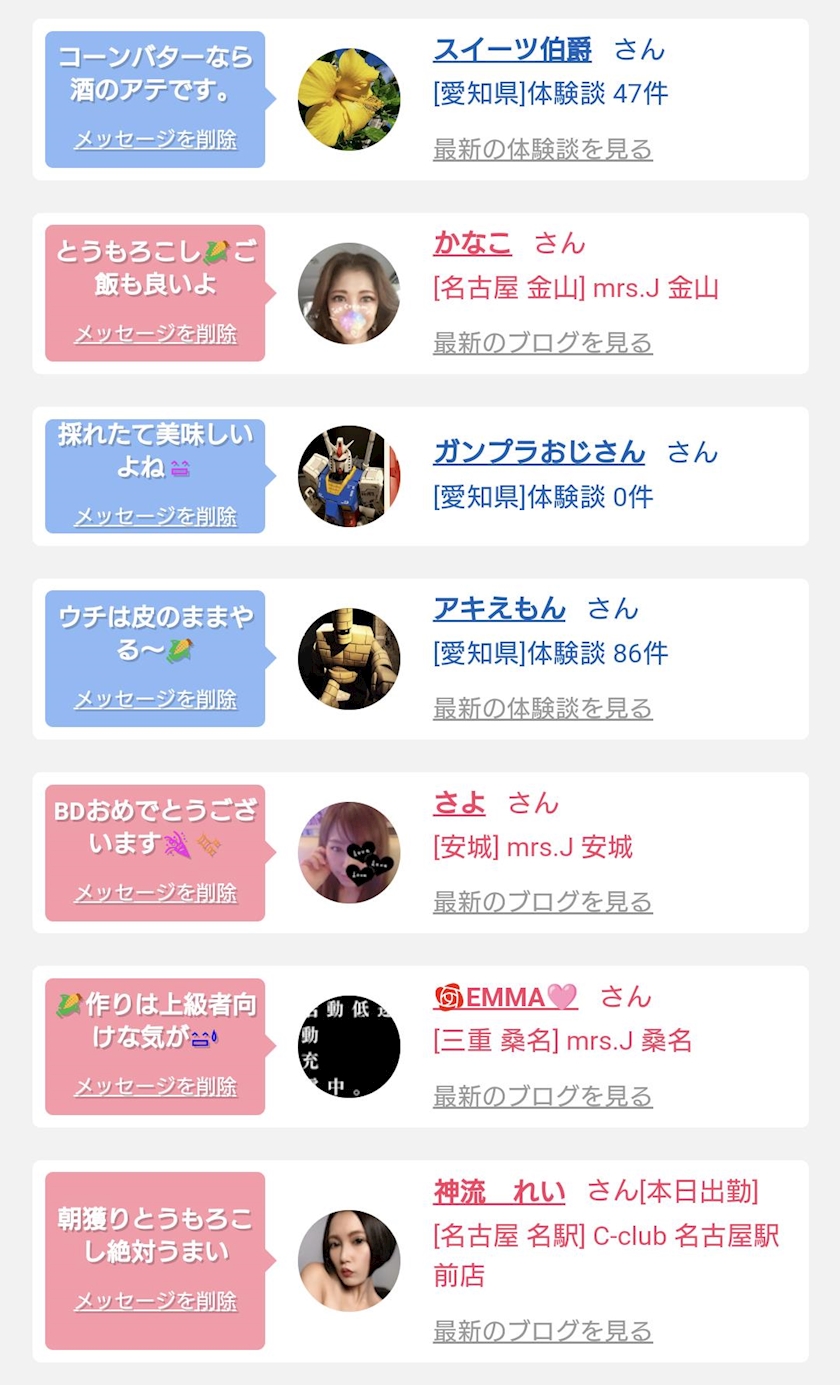Delete the コーンバターなら酒のアテです message
The image size is (840, 1385).
pos(155,140)
